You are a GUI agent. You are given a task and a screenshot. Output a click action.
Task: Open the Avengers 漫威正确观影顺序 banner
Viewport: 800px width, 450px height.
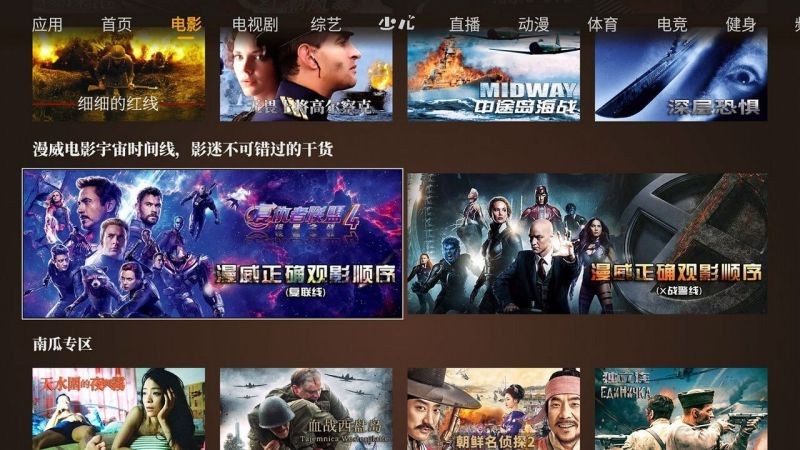pos(213,244)
